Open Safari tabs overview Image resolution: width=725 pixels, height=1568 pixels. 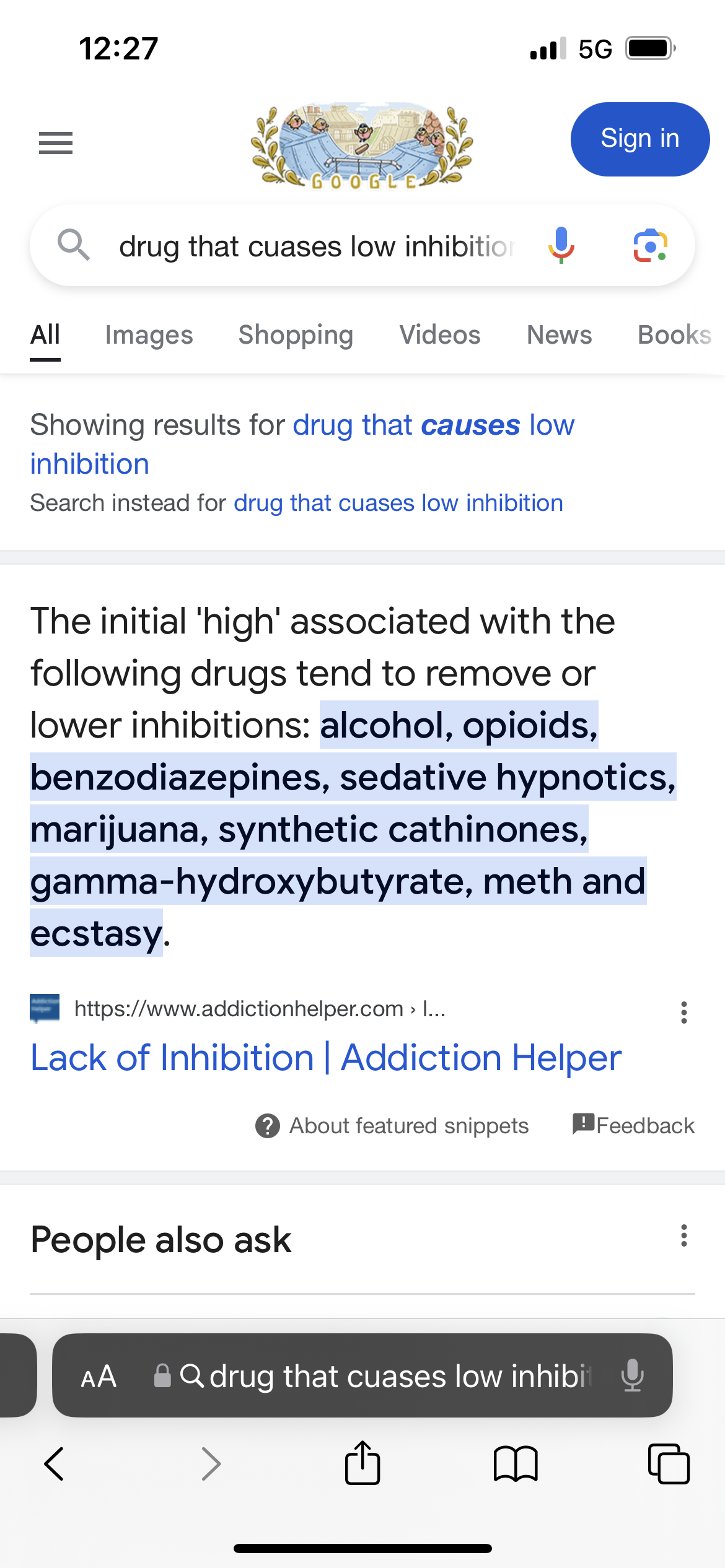tap(668, 1464)
